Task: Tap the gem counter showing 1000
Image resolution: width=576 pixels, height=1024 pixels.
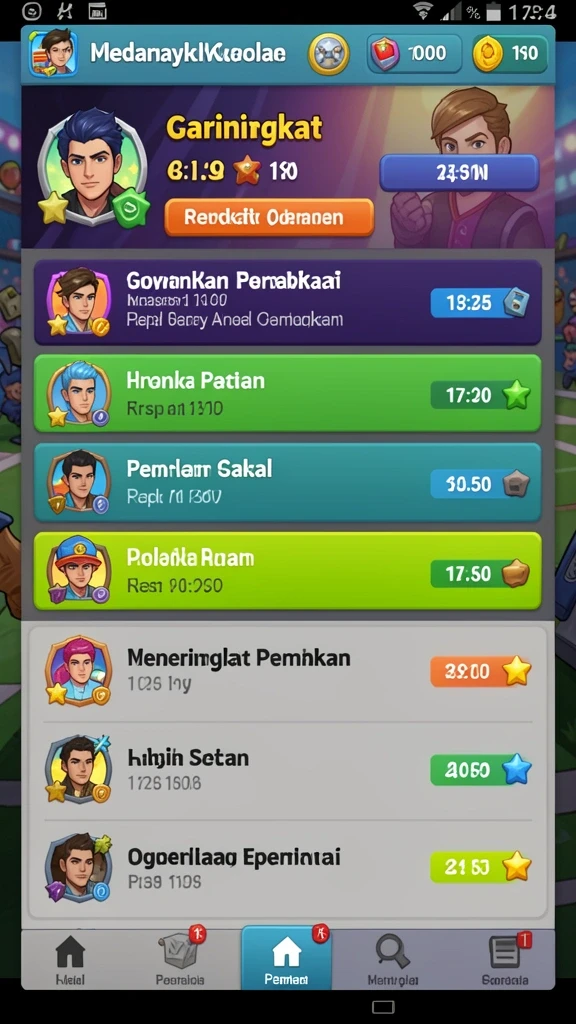Action: click(x=415, y=54)
